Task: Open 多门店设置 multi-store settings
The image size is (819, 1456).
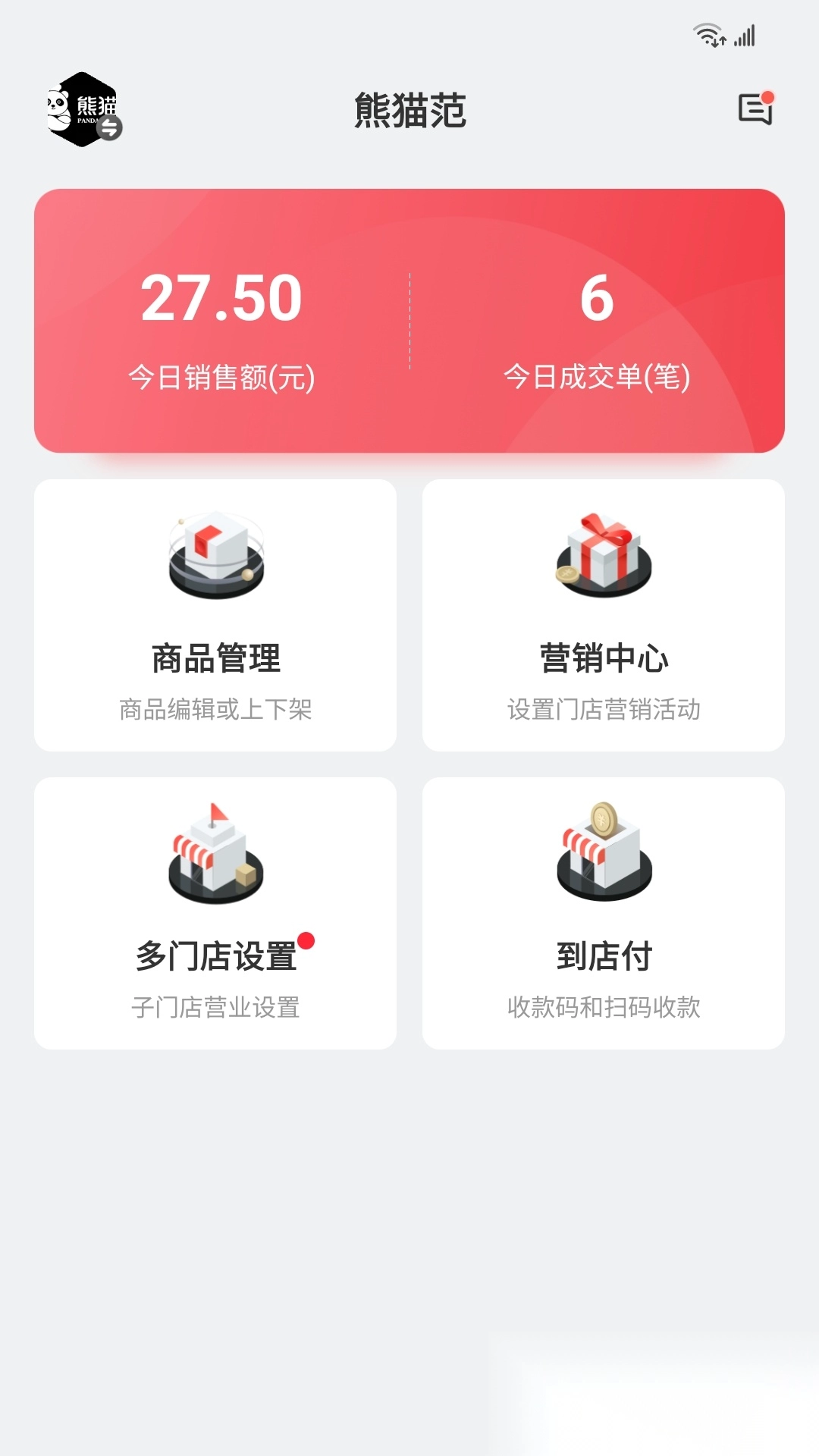Action: point(215,913)
